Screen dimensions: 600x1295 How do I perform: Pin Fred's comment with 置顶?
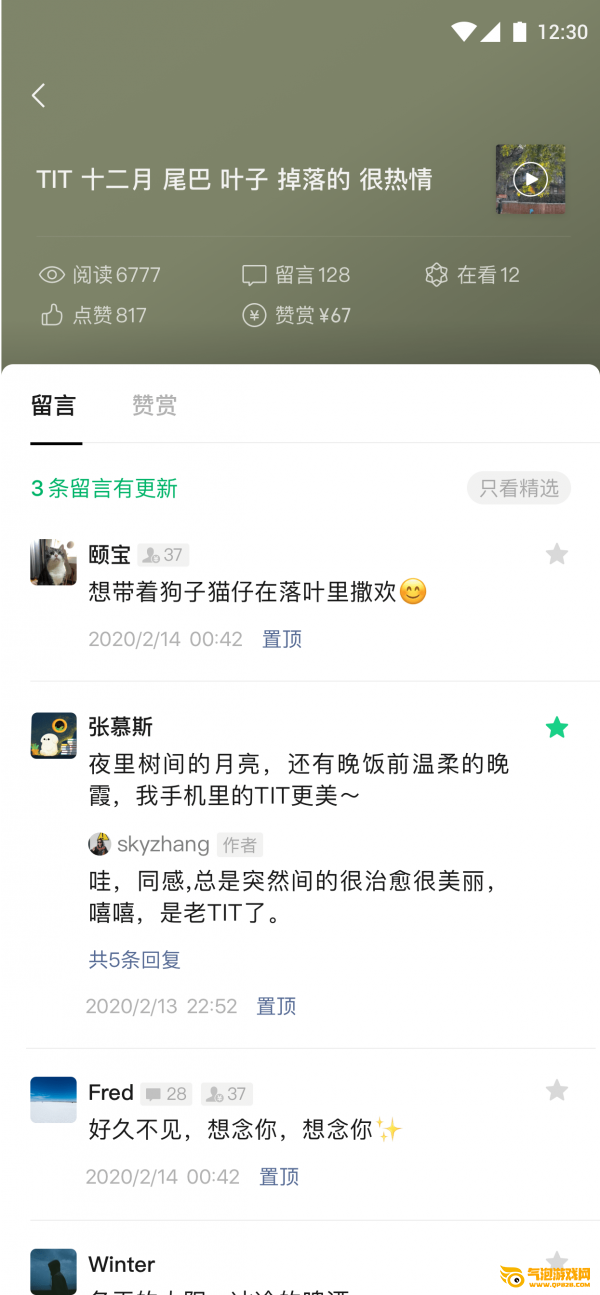279,1177
